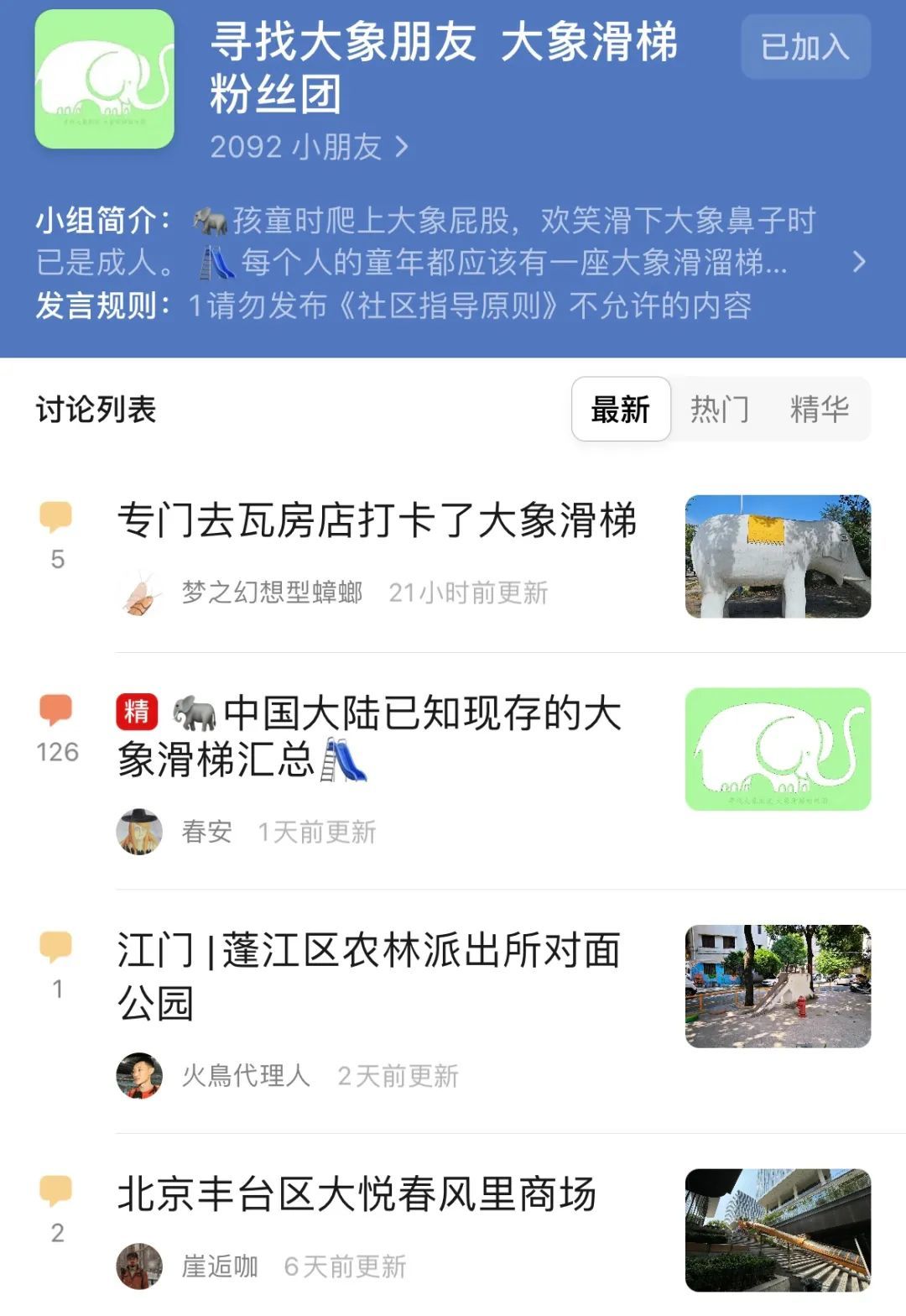Image resolution: width=906 pixels, height=1316 pixels.
Task: Expand the 小组简介 group description
Action: [858, 263]
